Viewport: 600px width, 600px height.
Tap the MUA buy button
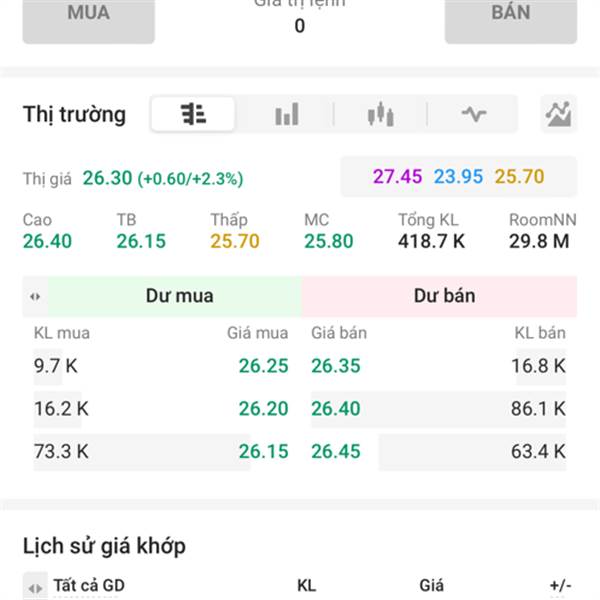[88, 16]
